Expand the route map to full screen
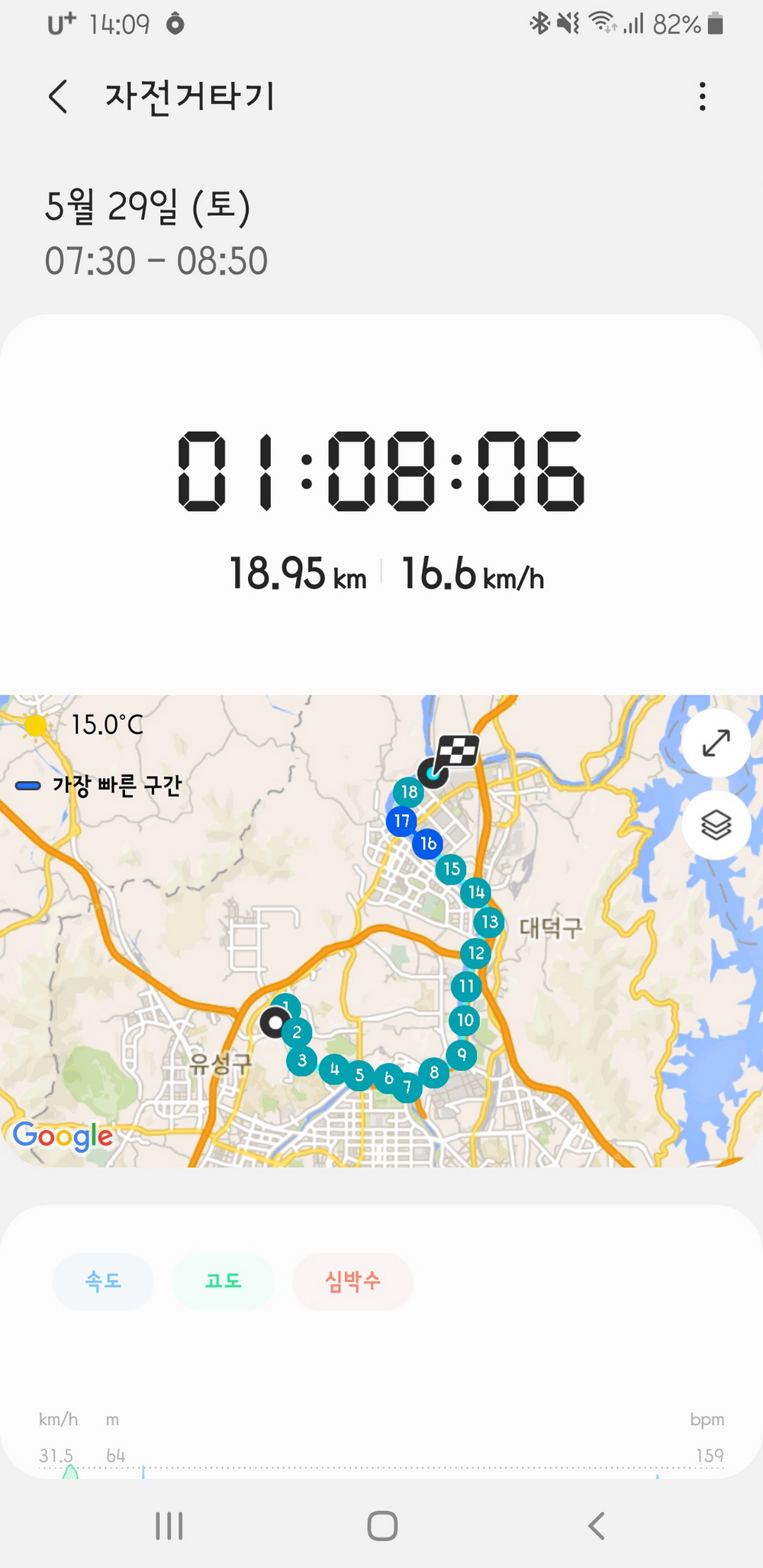763x1568 pixels. (x=716, y=743)
